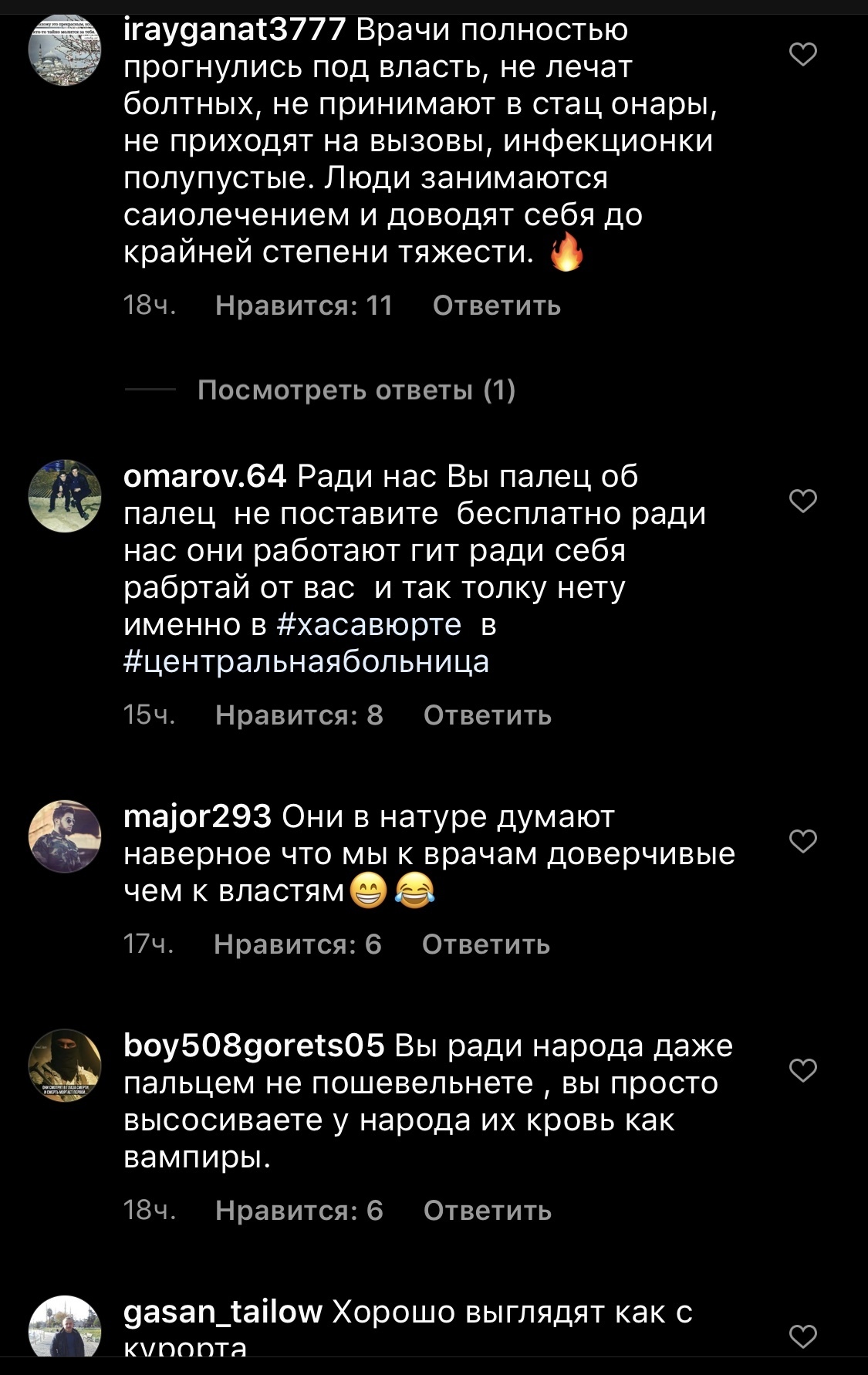The width and height of the screenshot is (868, 1375).
Task: Open gasan_tailow's profile via username
Action: tap(222, 1312)
